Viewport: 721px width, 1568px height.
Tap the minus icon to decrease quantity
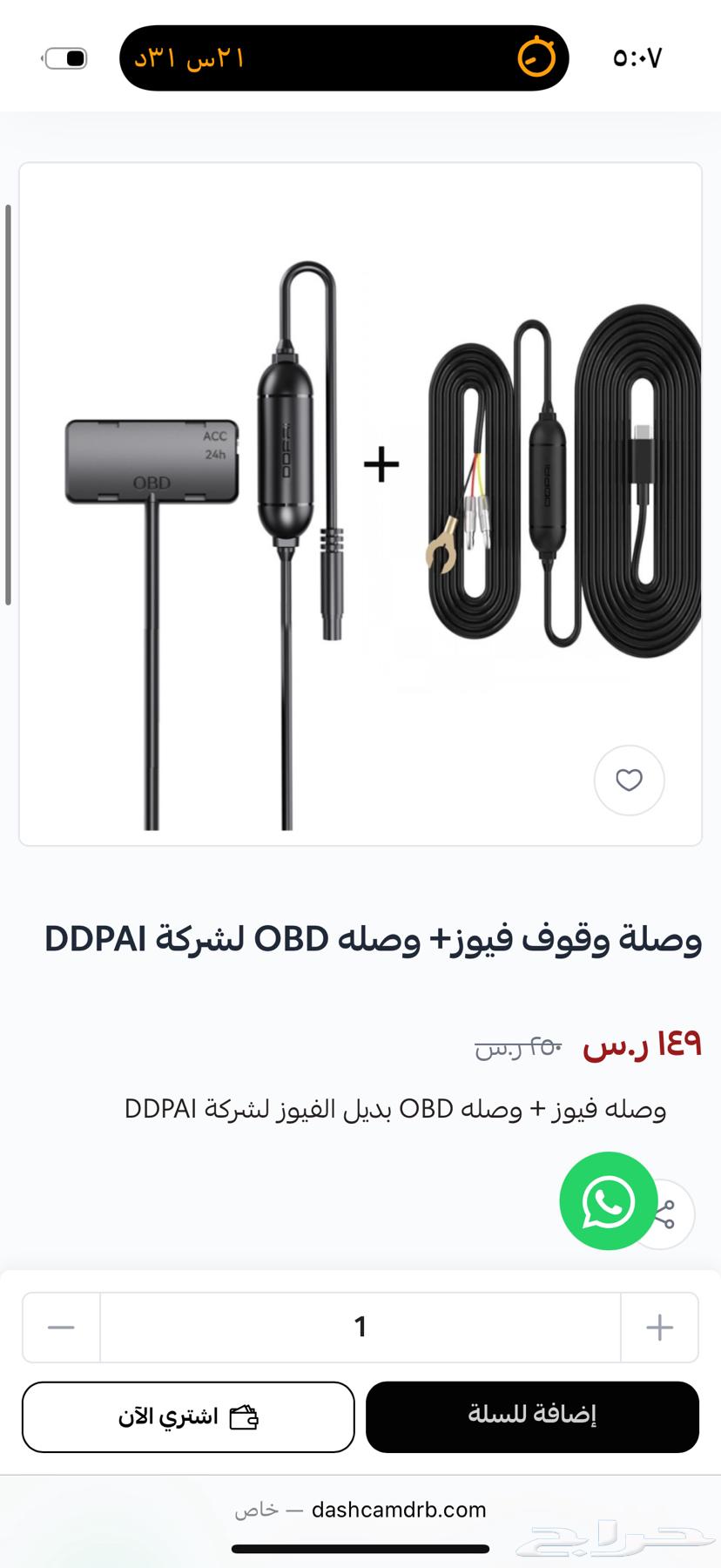[x=59, y=1327]
